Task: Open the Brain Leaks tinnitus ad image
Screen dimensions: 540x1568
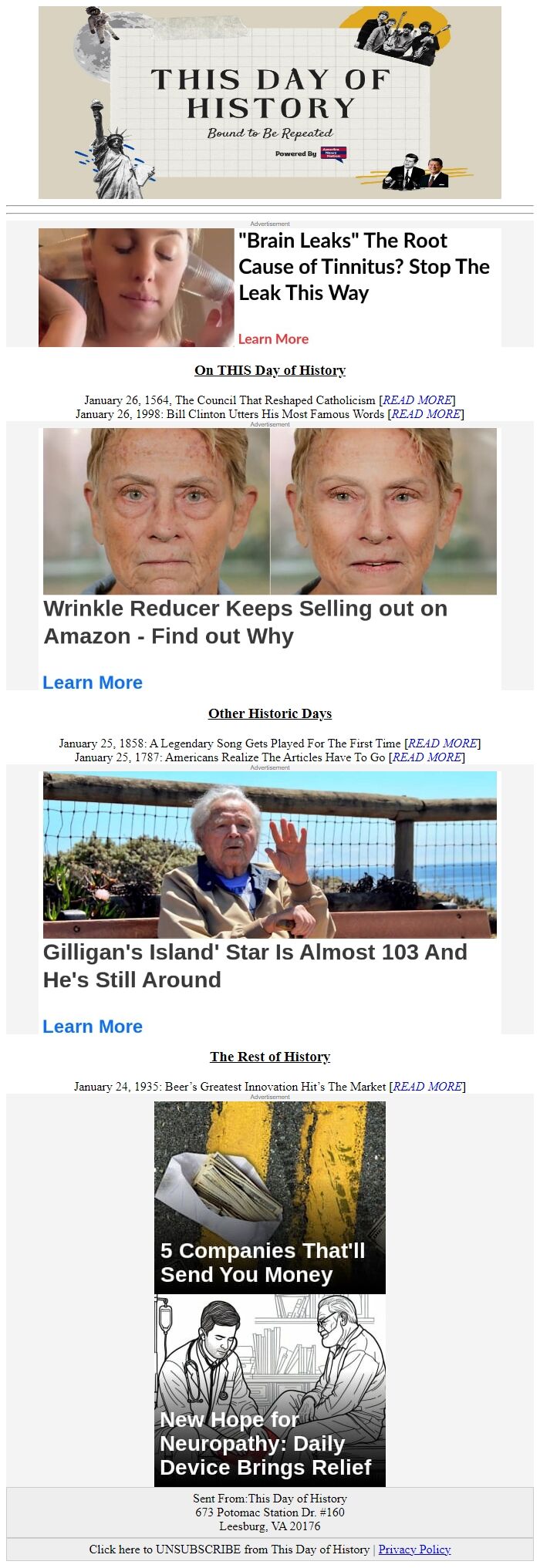Action: pos(136,288)
